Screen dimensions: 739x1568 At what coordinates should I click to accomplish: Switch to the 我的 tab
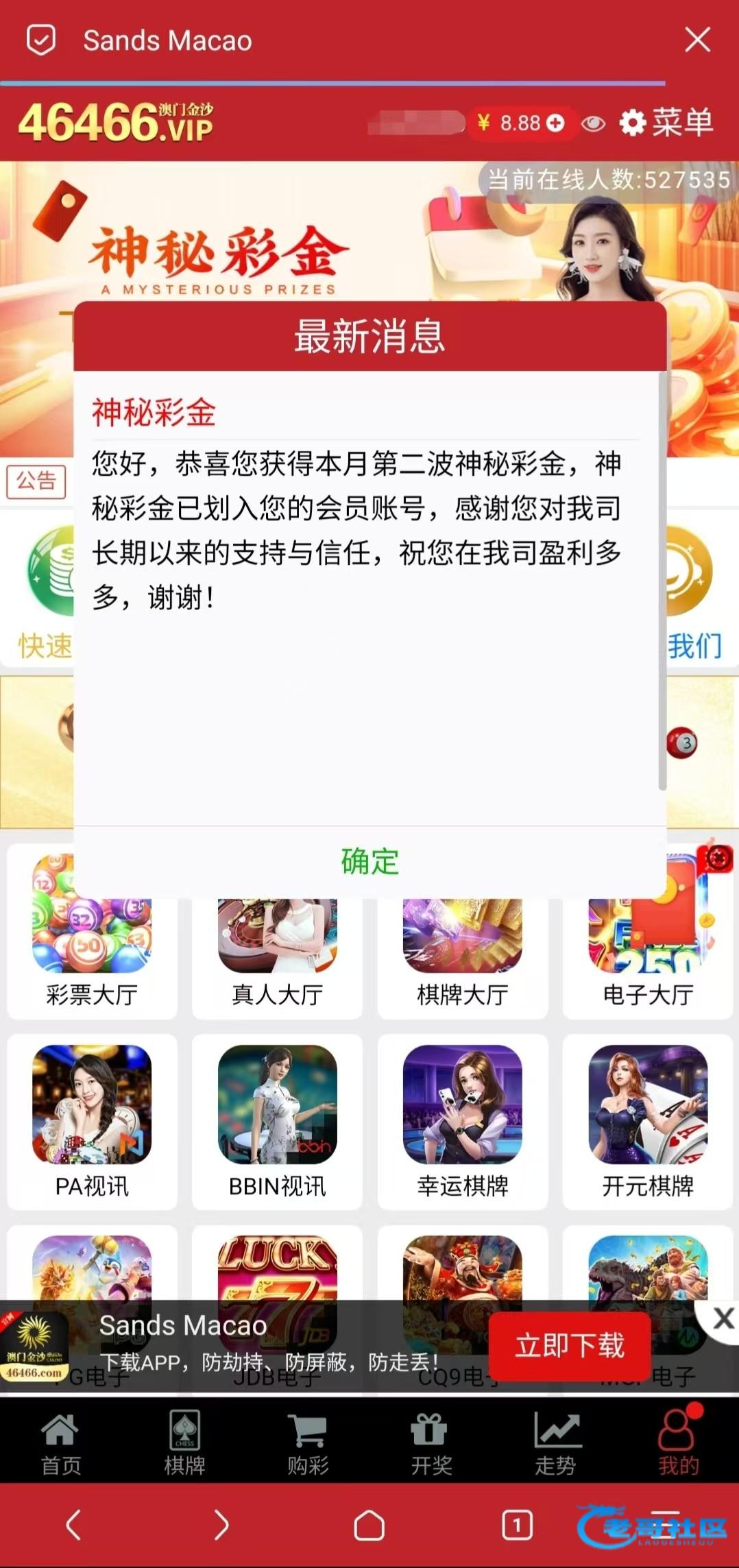(x=678, y=1442)
